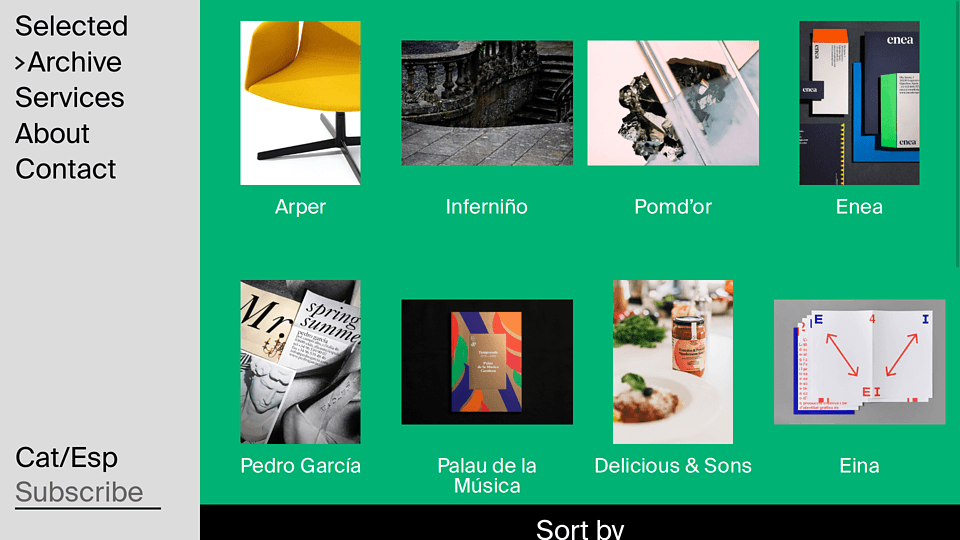This screenshot has width=960, height=540.
Task: Open the About page
Action: click(52, 134)
